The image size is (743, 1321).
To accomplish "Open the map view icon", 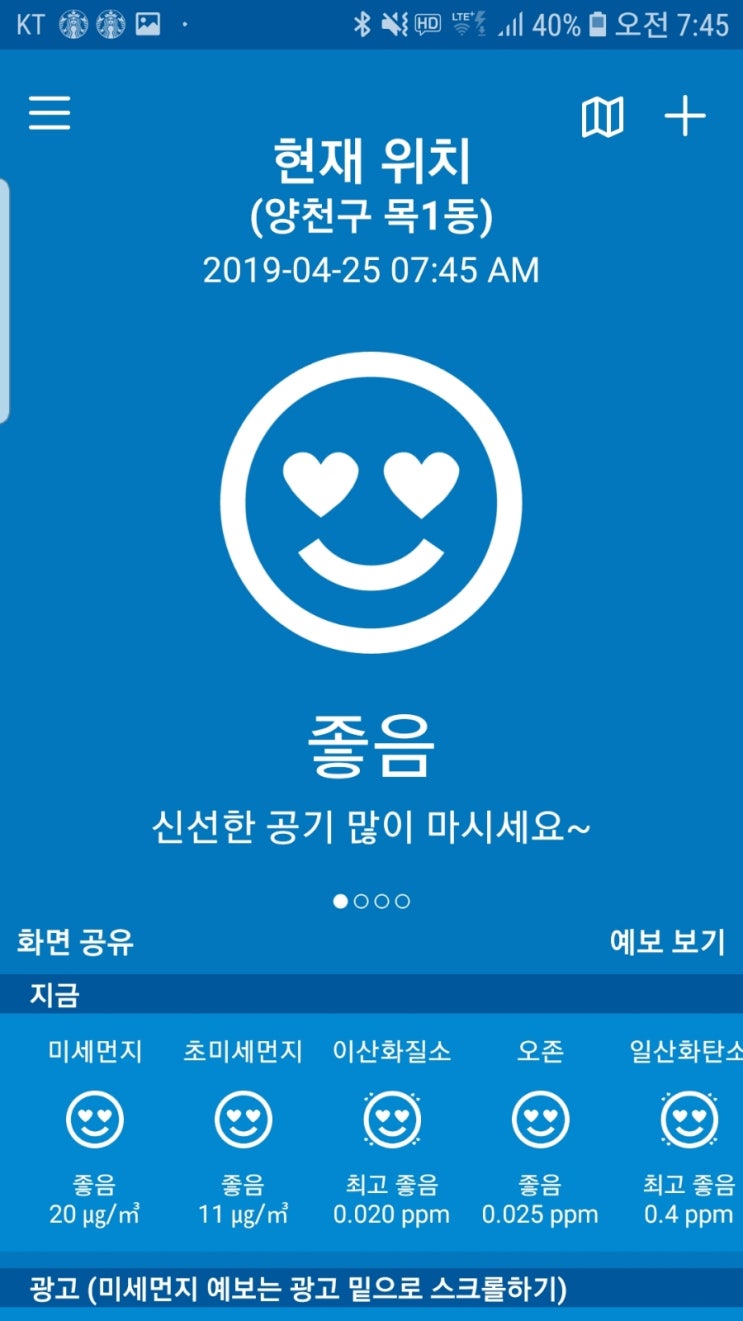I will (602, 118).
